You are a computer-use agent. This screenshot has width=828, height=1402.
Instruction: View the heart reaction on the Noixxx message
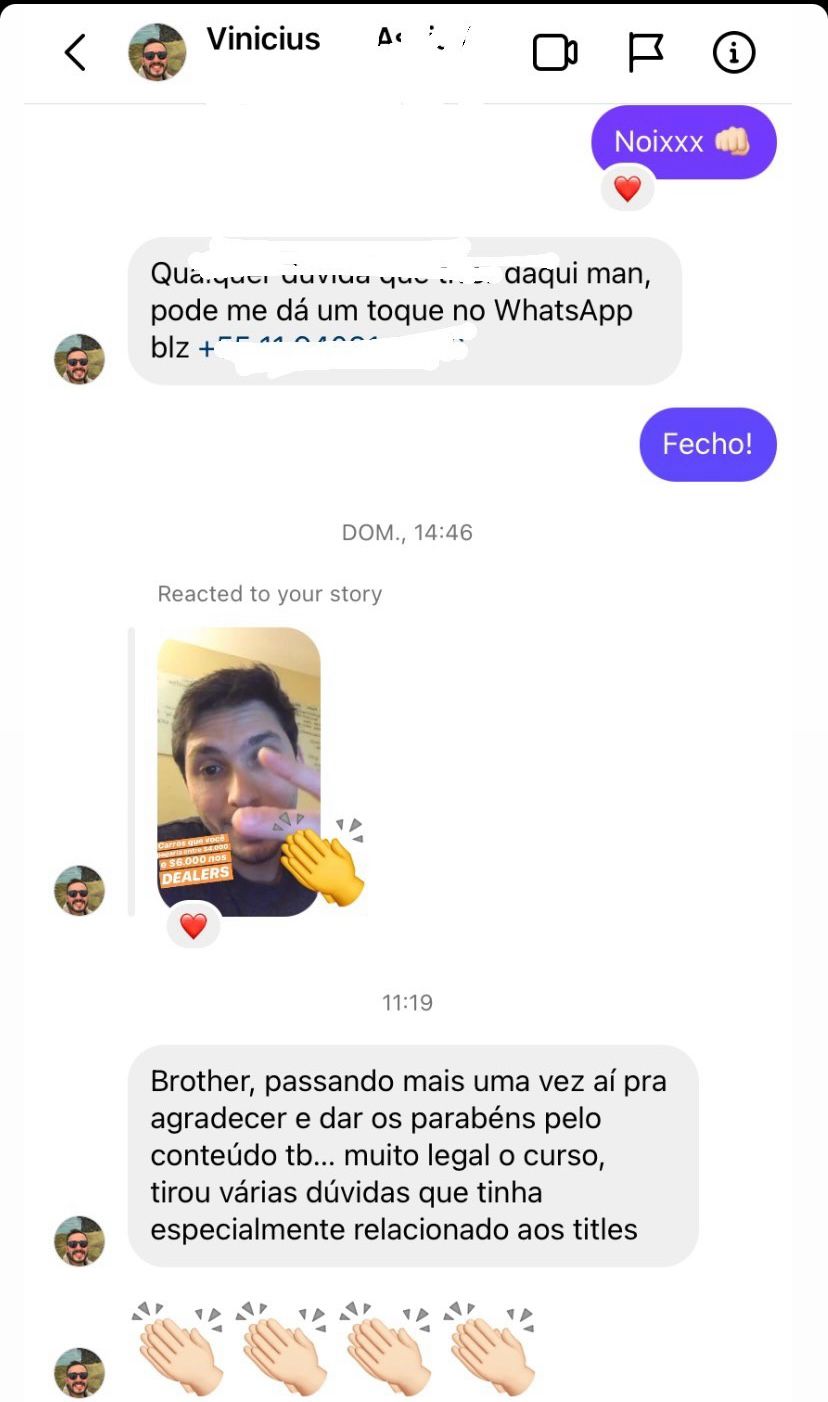point(627,188)
